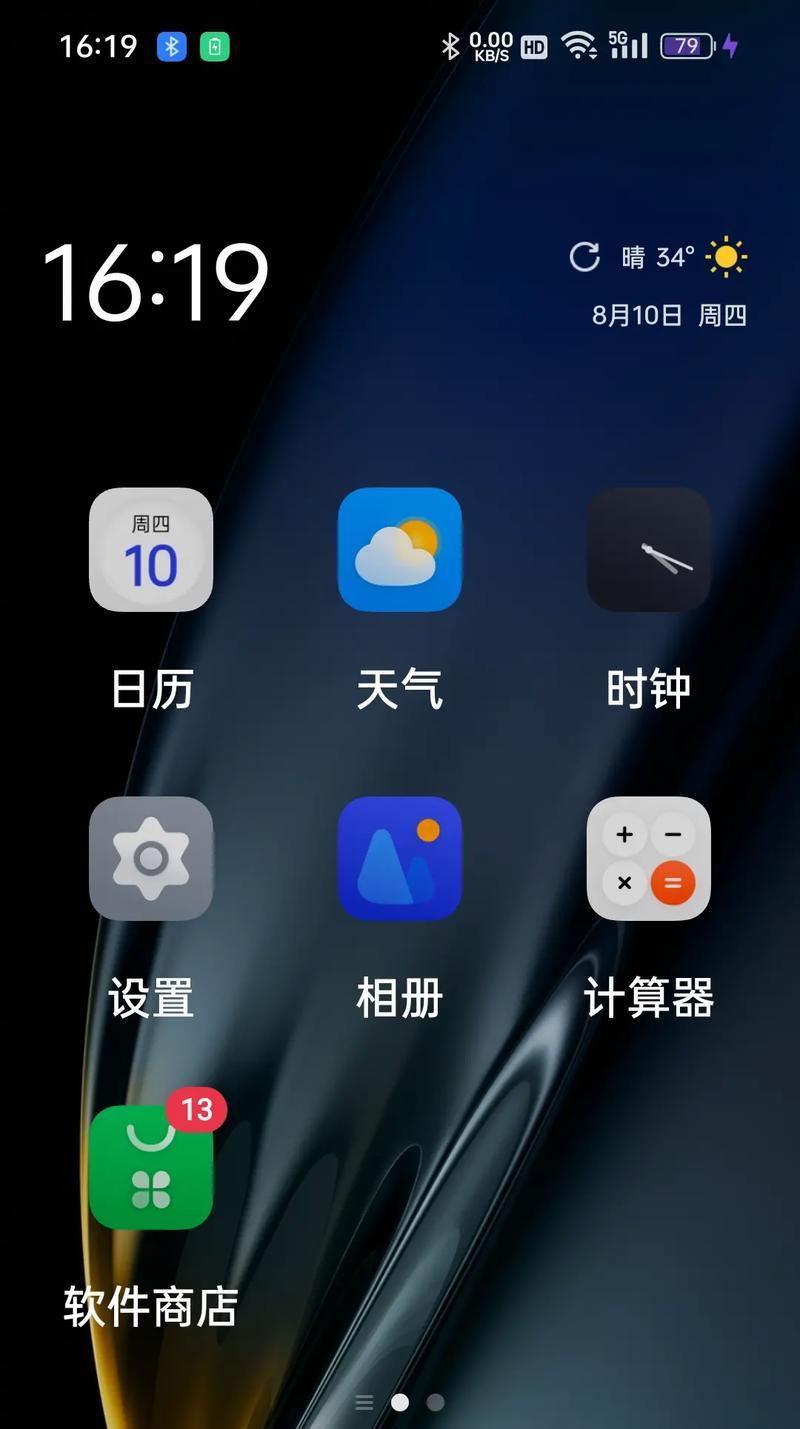This screenshot has width=800, height=1429.
Task: Tap the large 16:19 clock widget
Action: coord(156,283)
